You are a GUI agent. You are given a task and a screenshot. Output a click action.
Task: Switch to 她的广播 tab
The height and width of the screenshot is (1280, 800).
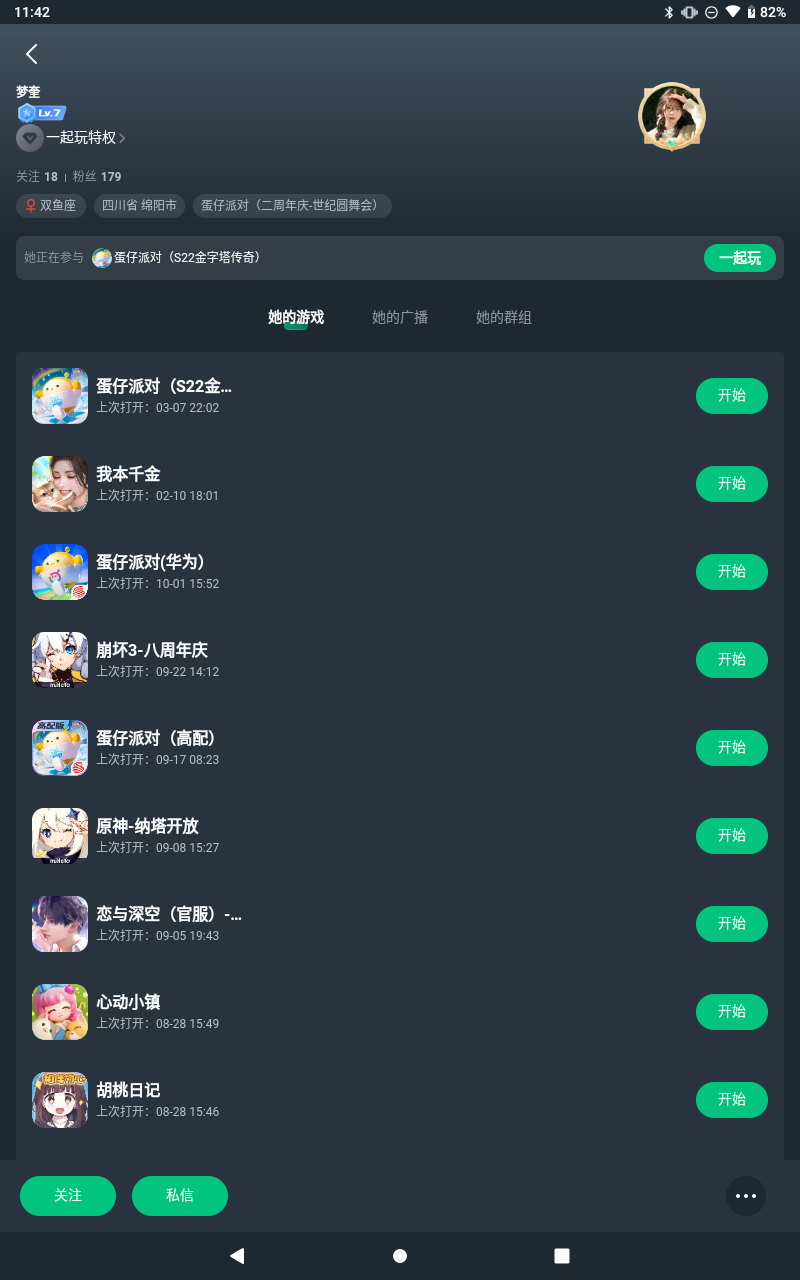[400, 318]
